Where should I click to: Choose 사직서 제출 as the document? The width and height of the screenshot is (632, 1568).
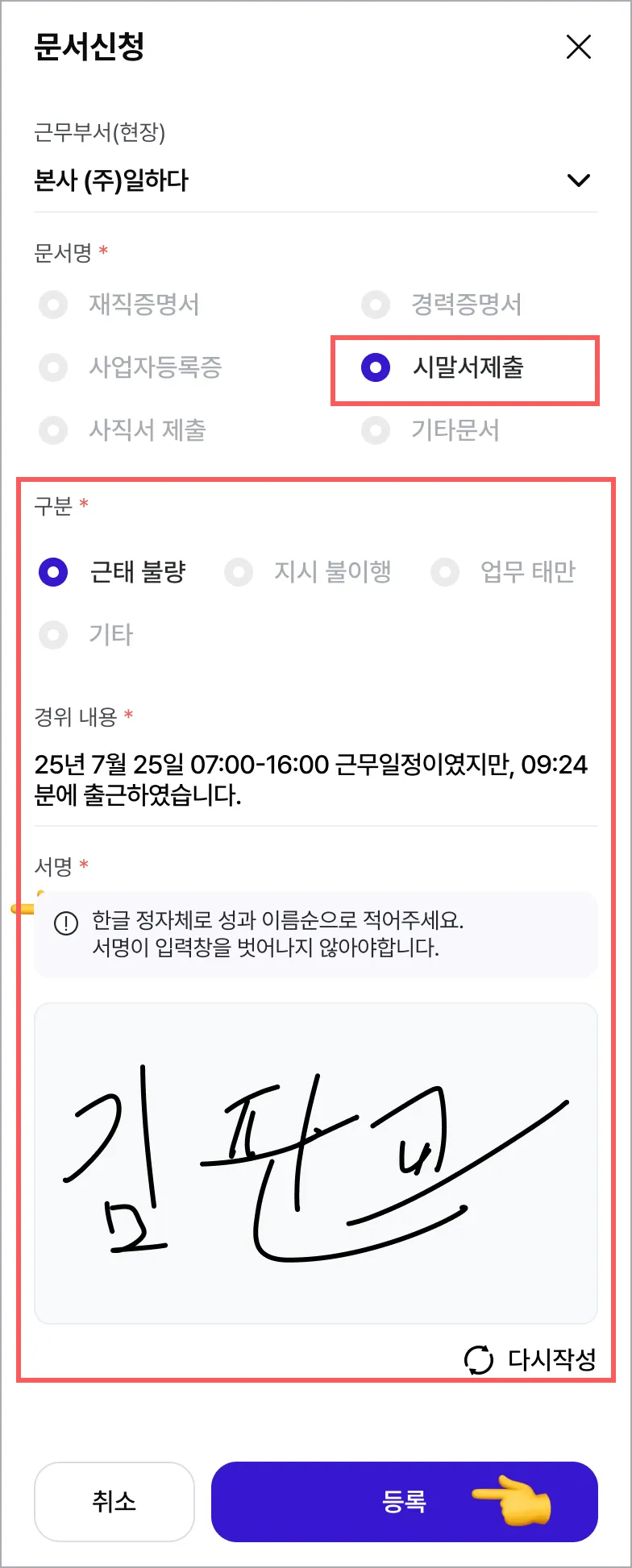[54, 430]
